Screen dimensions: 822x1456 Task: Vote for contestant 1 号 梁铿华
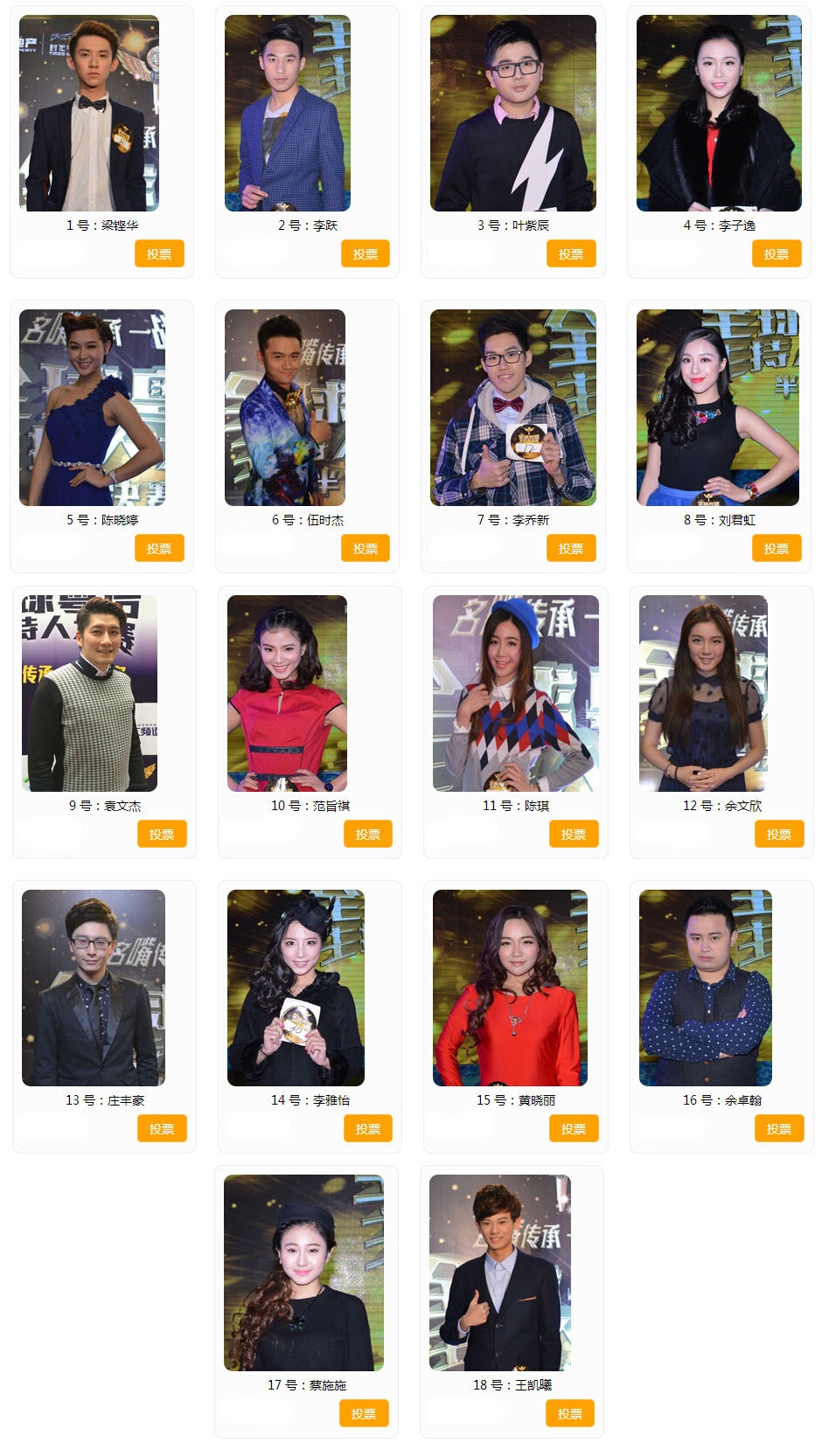click(159, 254)
